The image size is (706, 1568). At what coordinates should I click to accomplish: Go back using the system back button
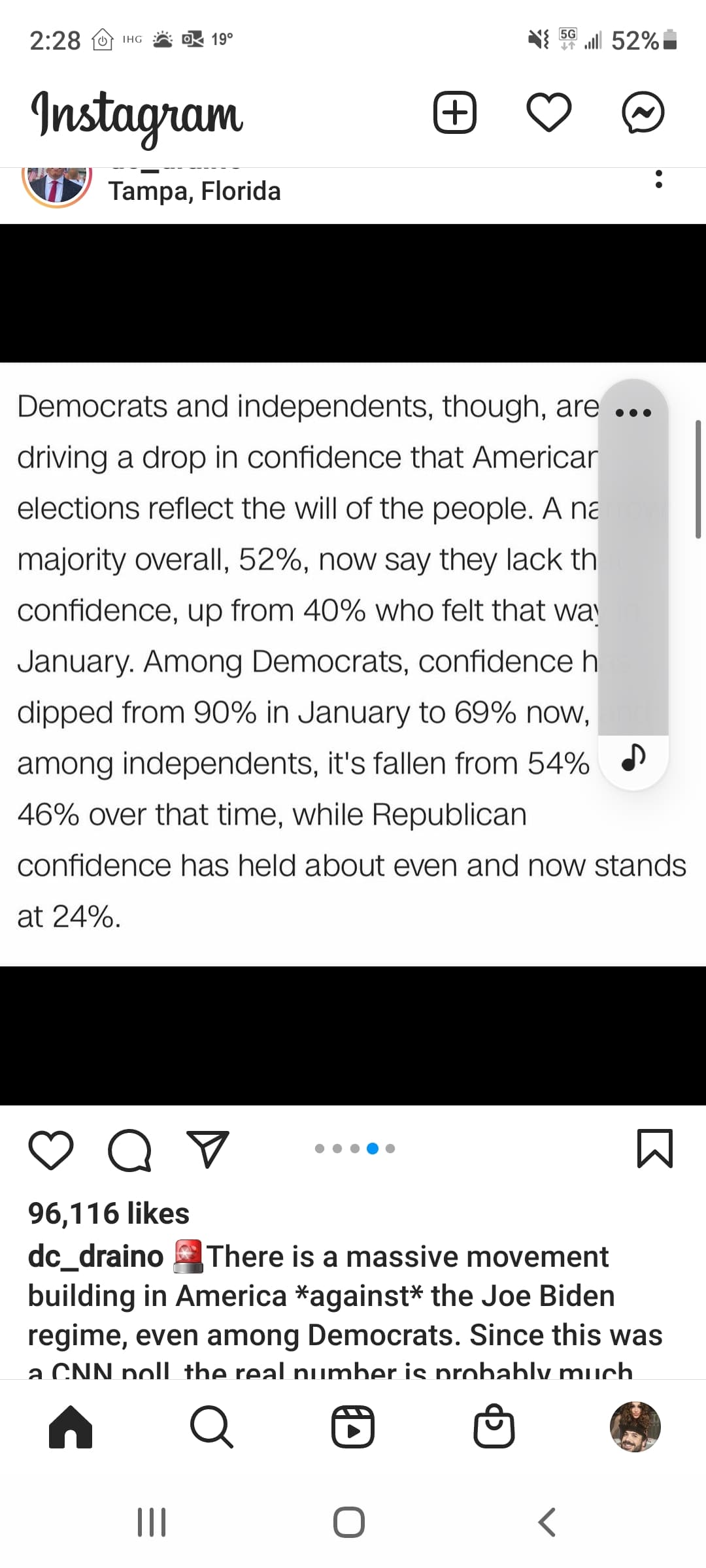(x=546, y=1522)
